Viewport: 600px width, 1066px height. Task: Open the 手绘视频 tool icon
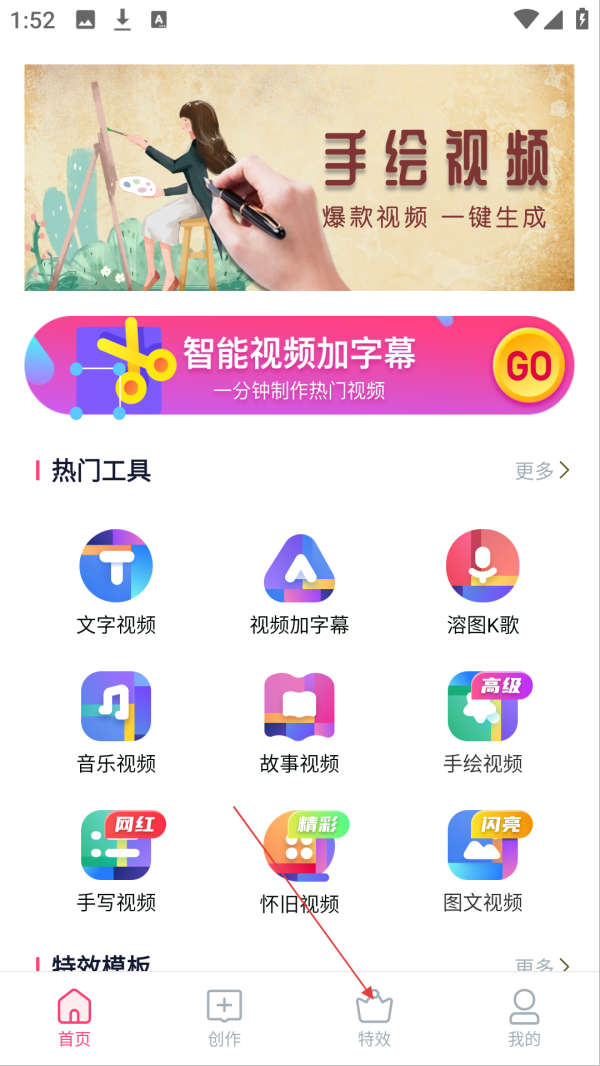click(x=483, y=707)
